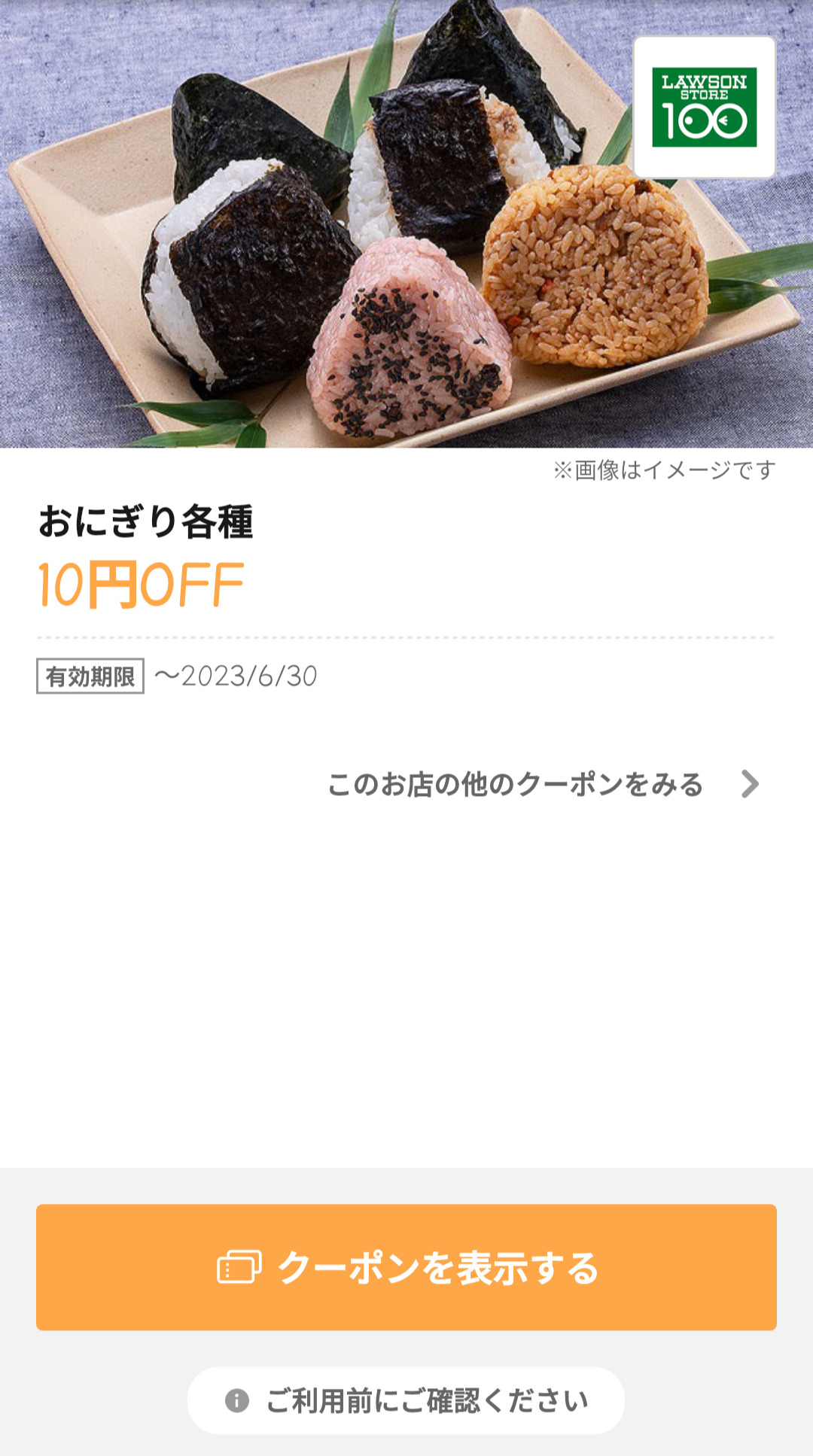Open ご利用前にご確認ください notice

[x=406, y=1400]
